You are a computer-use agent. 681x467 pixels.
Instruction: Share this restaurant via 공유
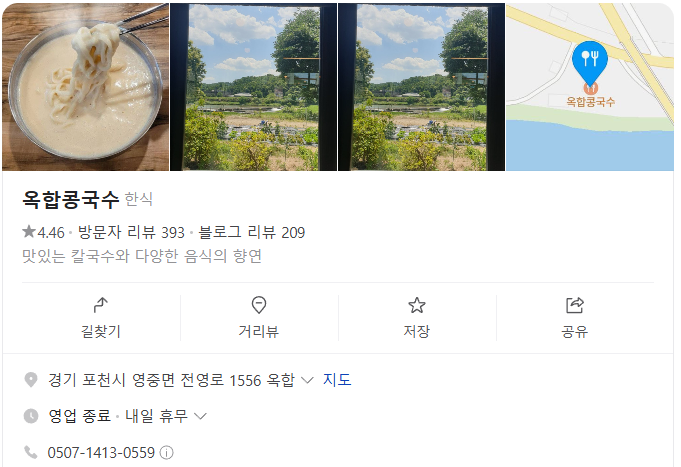point(575,317)
